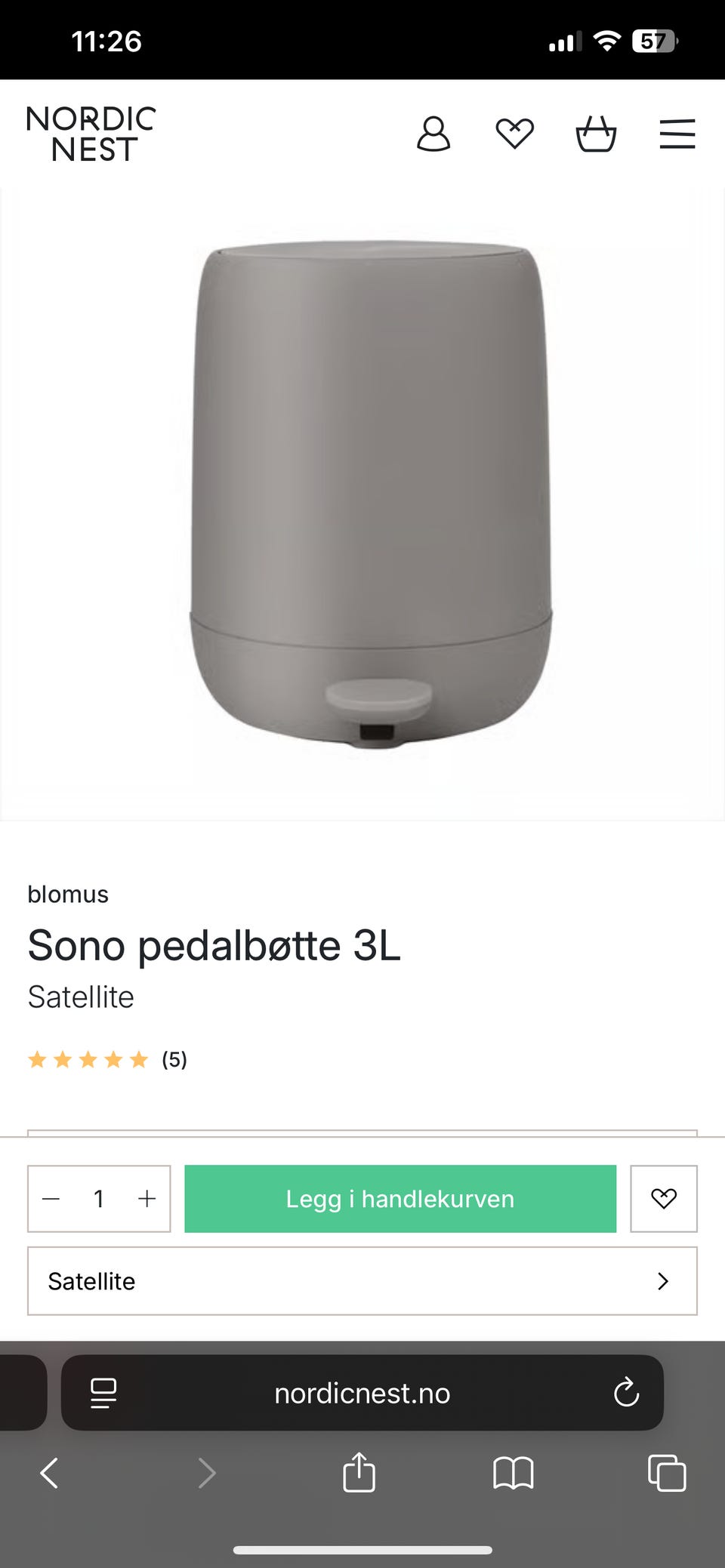Tap the nordicnest.no address bar

(x=362, y=1393)
